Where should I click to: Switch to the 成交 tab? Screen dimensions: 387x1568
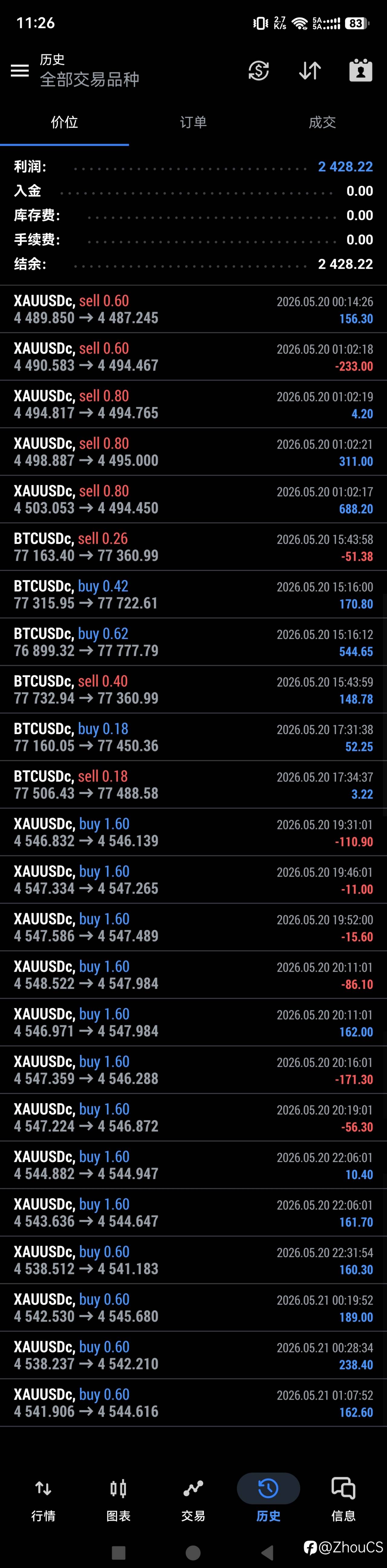(x=322, y=122)
